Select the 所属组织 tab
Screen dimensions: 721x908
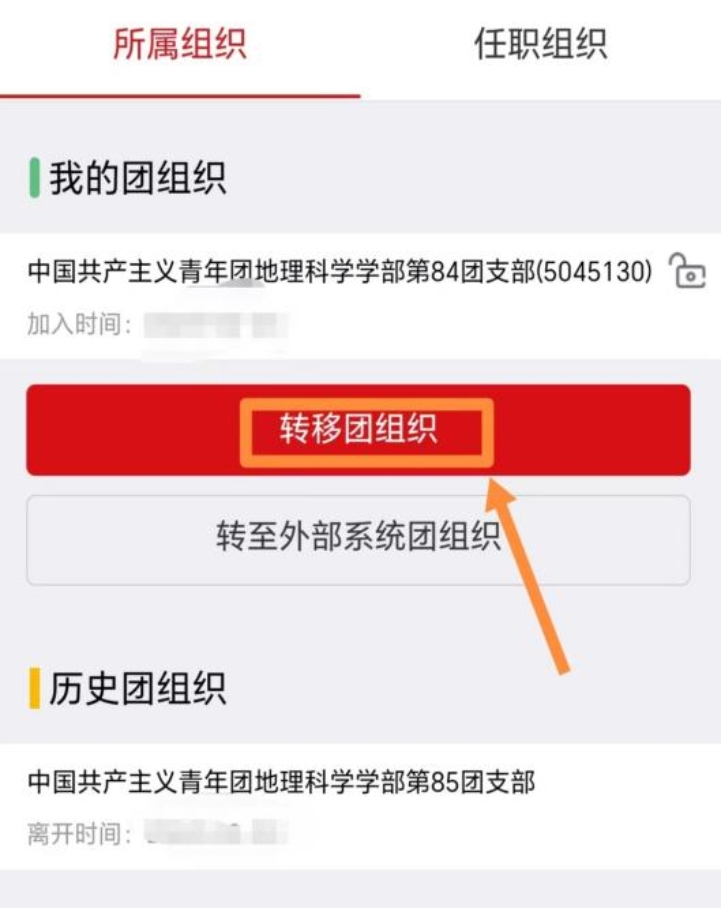pos(180,45)
